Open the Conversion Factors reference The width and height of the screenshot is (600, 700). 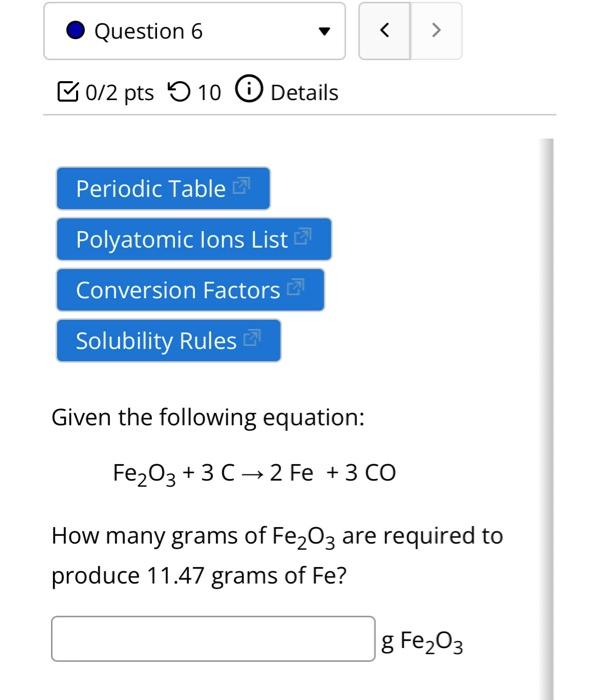point(190,290)
